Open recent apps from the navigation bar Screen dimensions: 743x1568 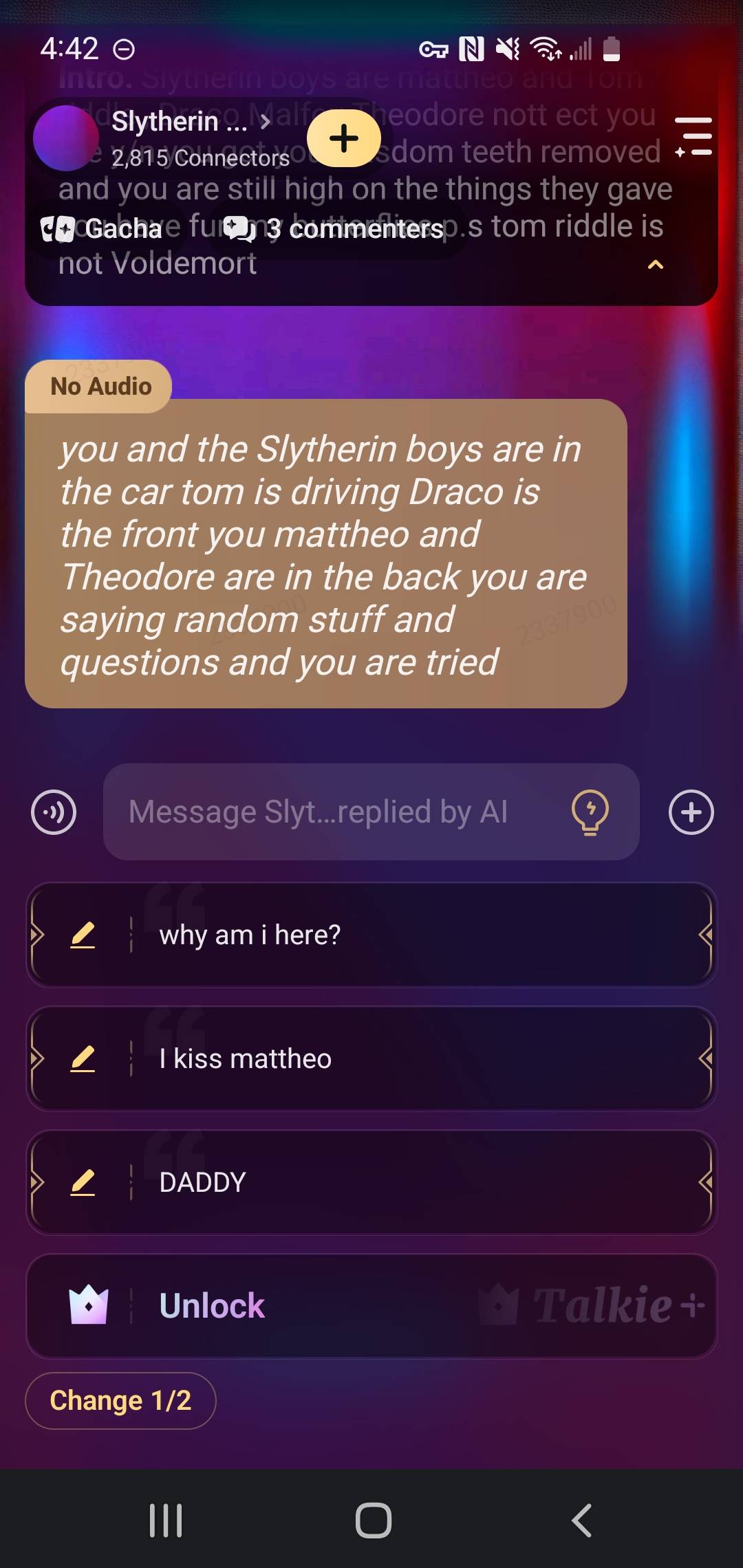166,1520
